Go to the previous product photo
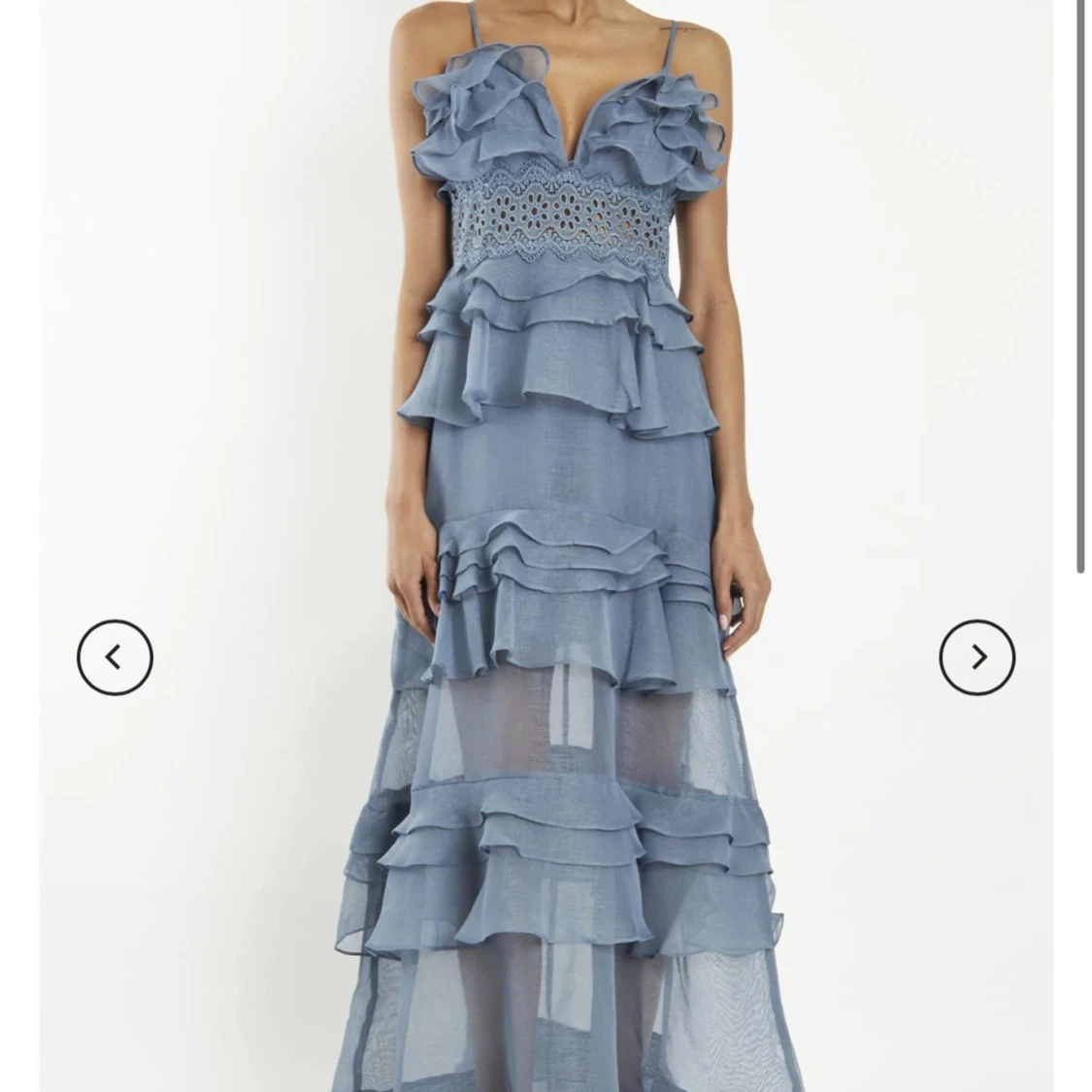The width and height of the screenshot is (1092, 1092). tap(115, 657)
